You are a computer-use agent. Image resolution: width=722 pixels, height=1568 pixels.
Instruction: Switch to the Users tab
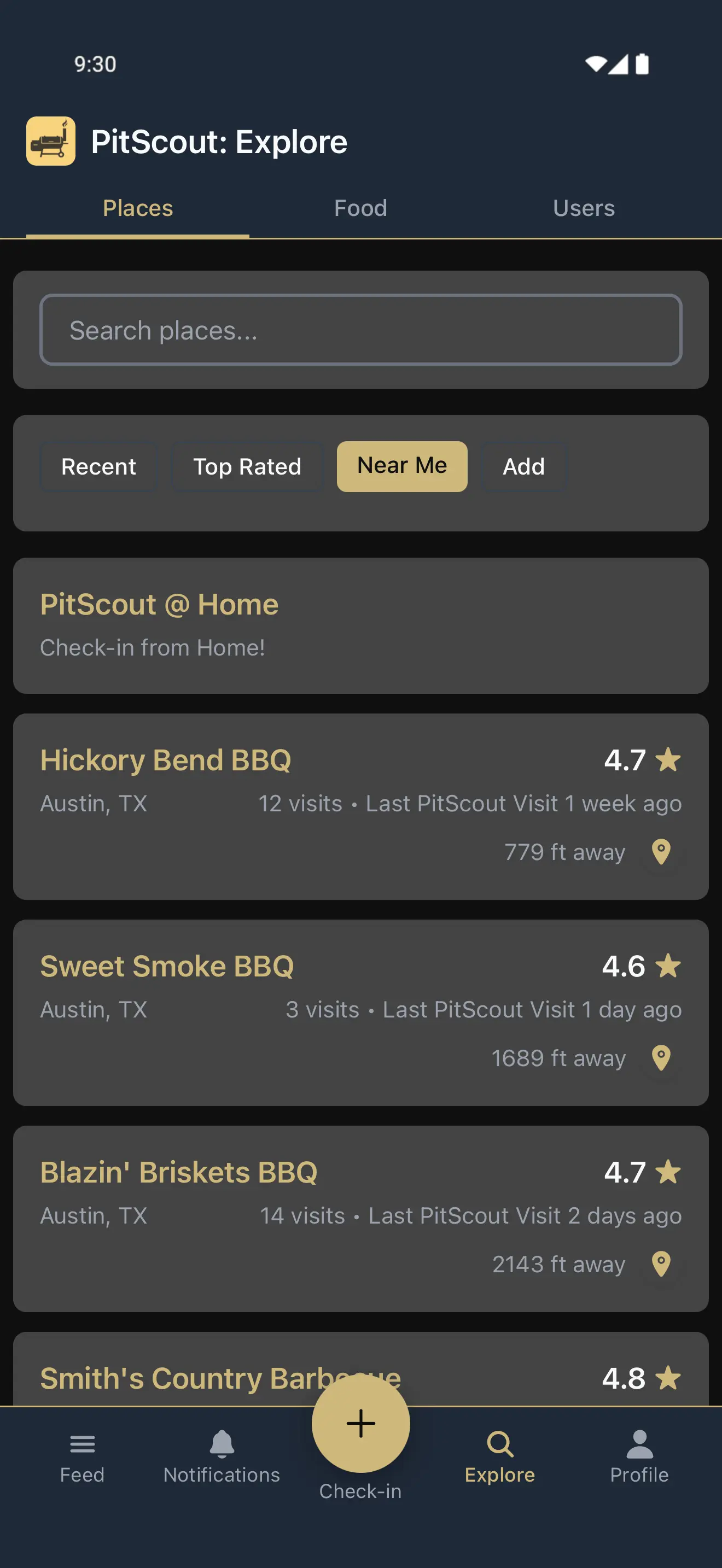click(x=583, y=208)
